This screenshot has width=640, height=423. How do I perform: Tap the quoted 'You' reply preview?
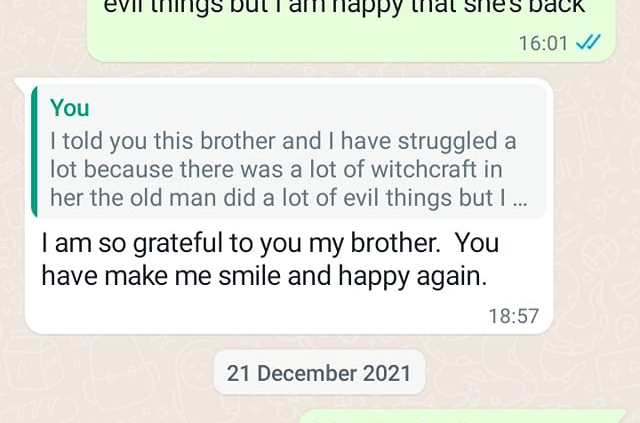tap(288, 152)
